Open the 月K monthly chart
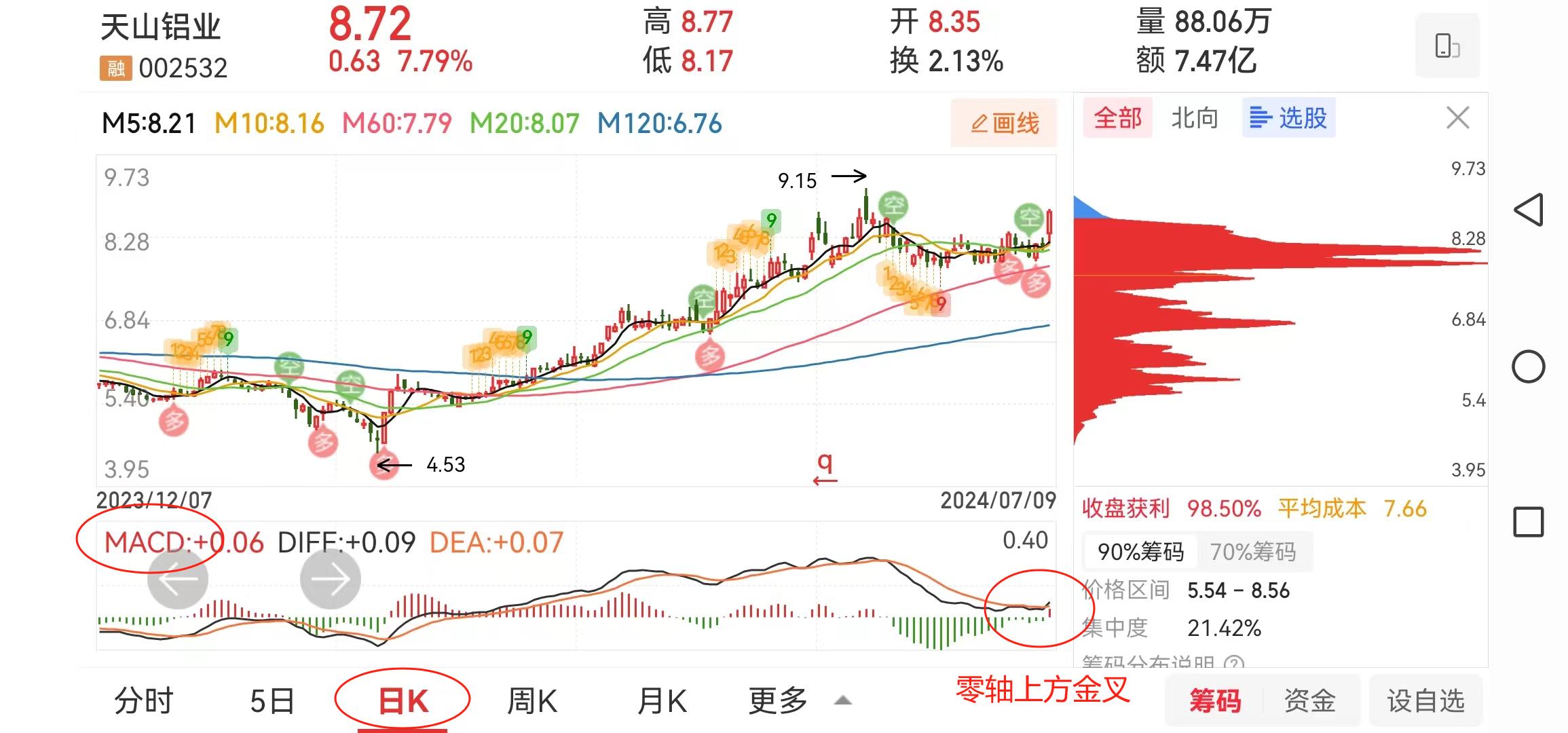This screenshot has width=1568, height=733. (x=662, y=701)
